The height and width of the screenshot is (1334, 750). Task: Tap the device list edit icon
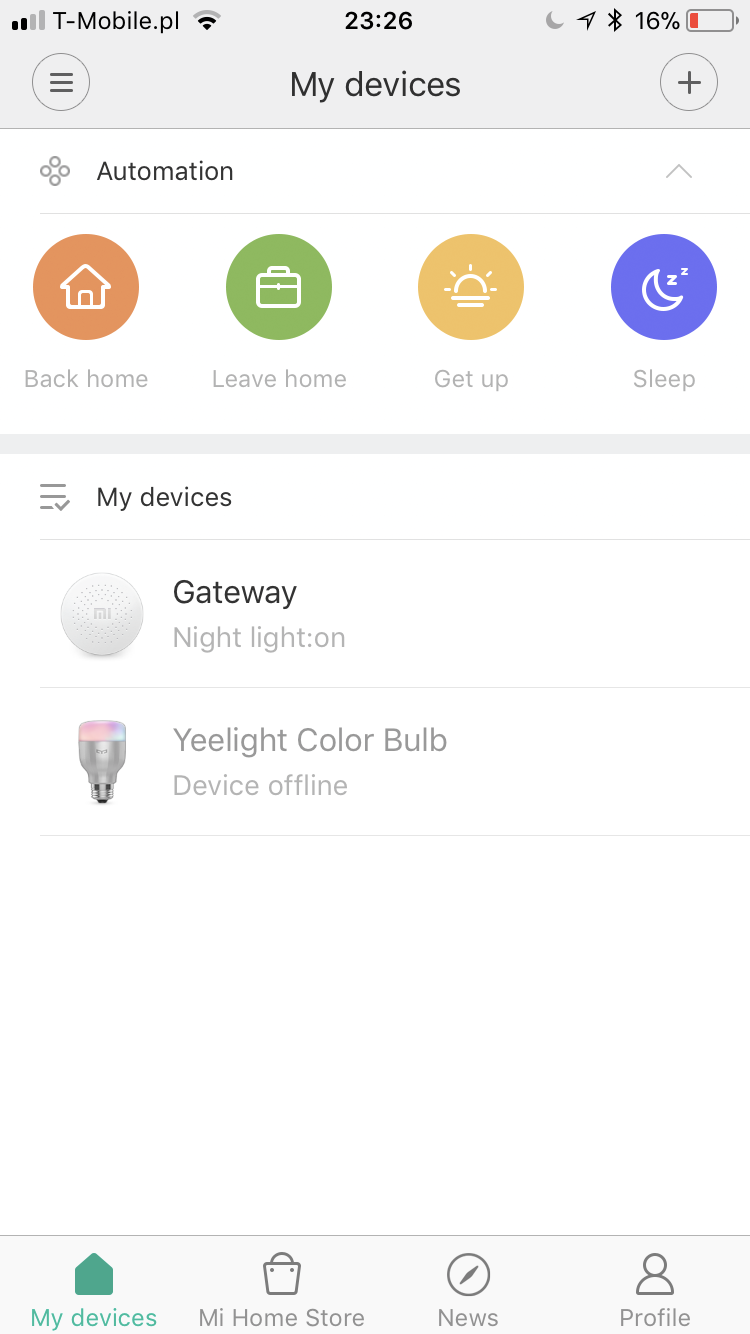pyautogui.click(x=54, y=497)
